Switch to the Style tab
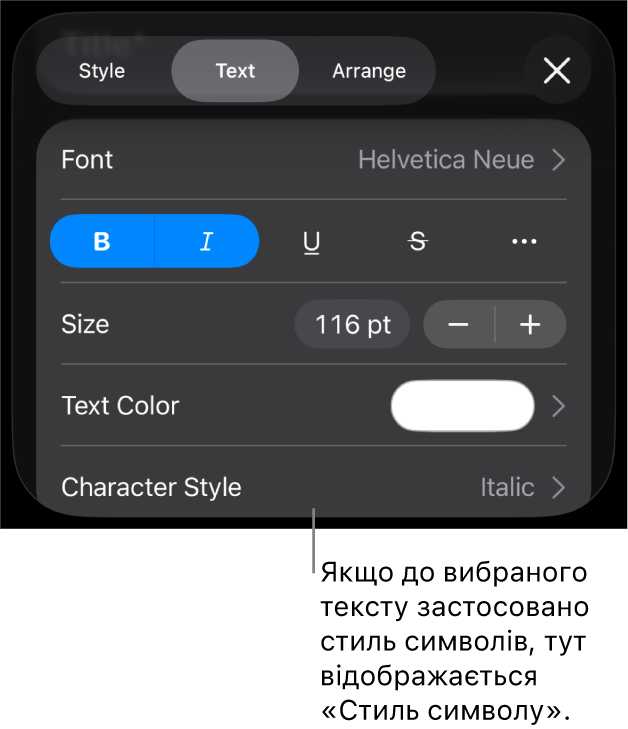The height and width of the screenshot is (729, 628). coord(102,71)
